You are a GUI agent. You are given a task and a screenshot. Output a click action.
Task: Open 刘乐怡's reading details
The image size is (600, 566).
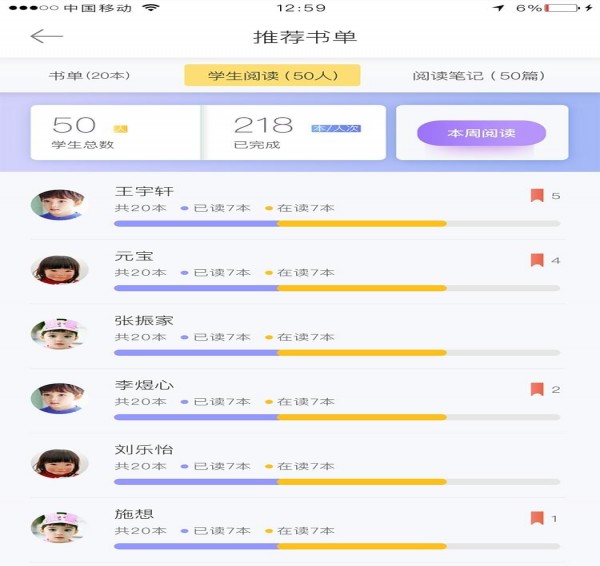pos(300,463)
